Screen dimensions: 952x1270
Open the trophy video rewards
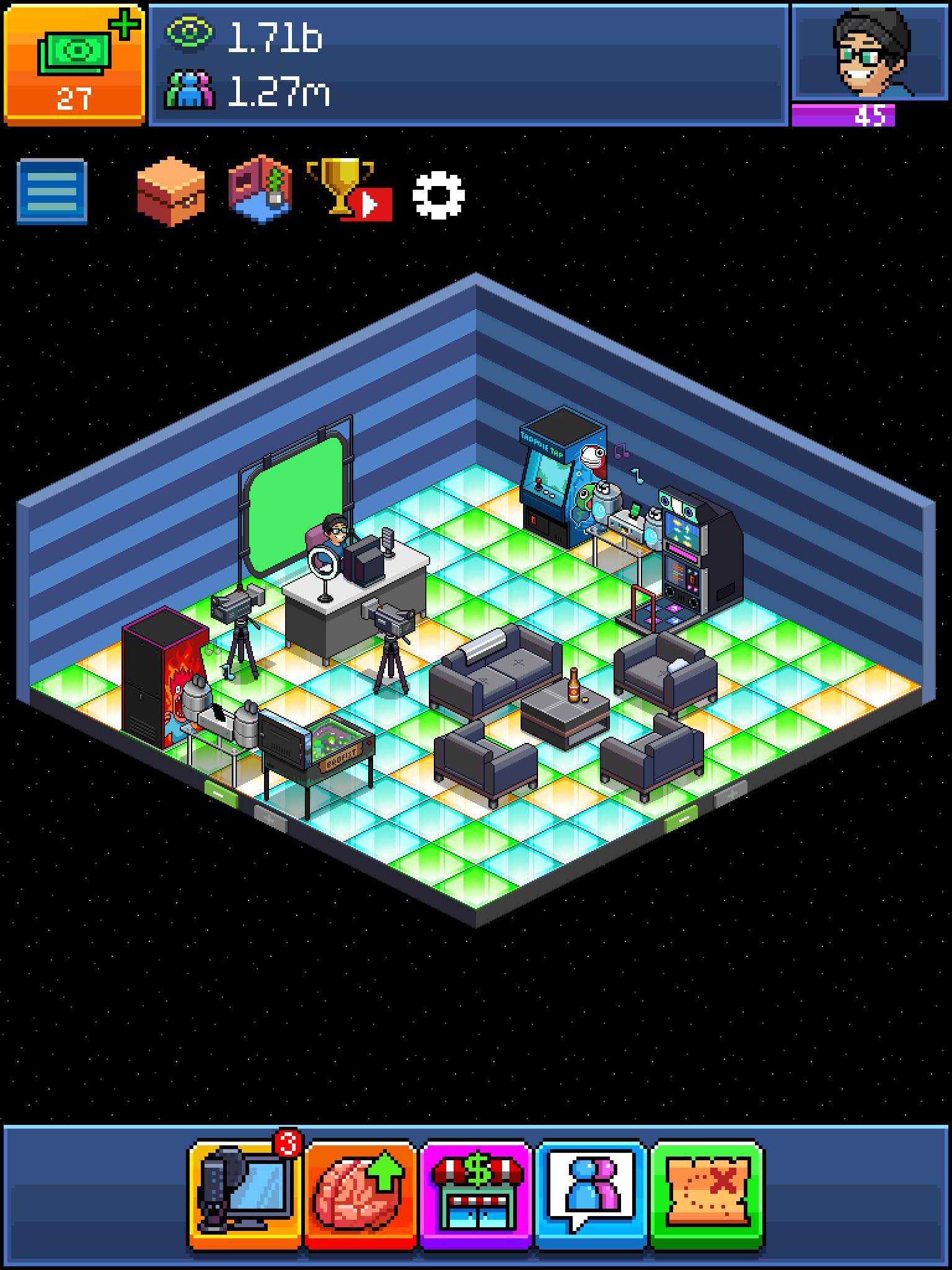tap(349, 190)
